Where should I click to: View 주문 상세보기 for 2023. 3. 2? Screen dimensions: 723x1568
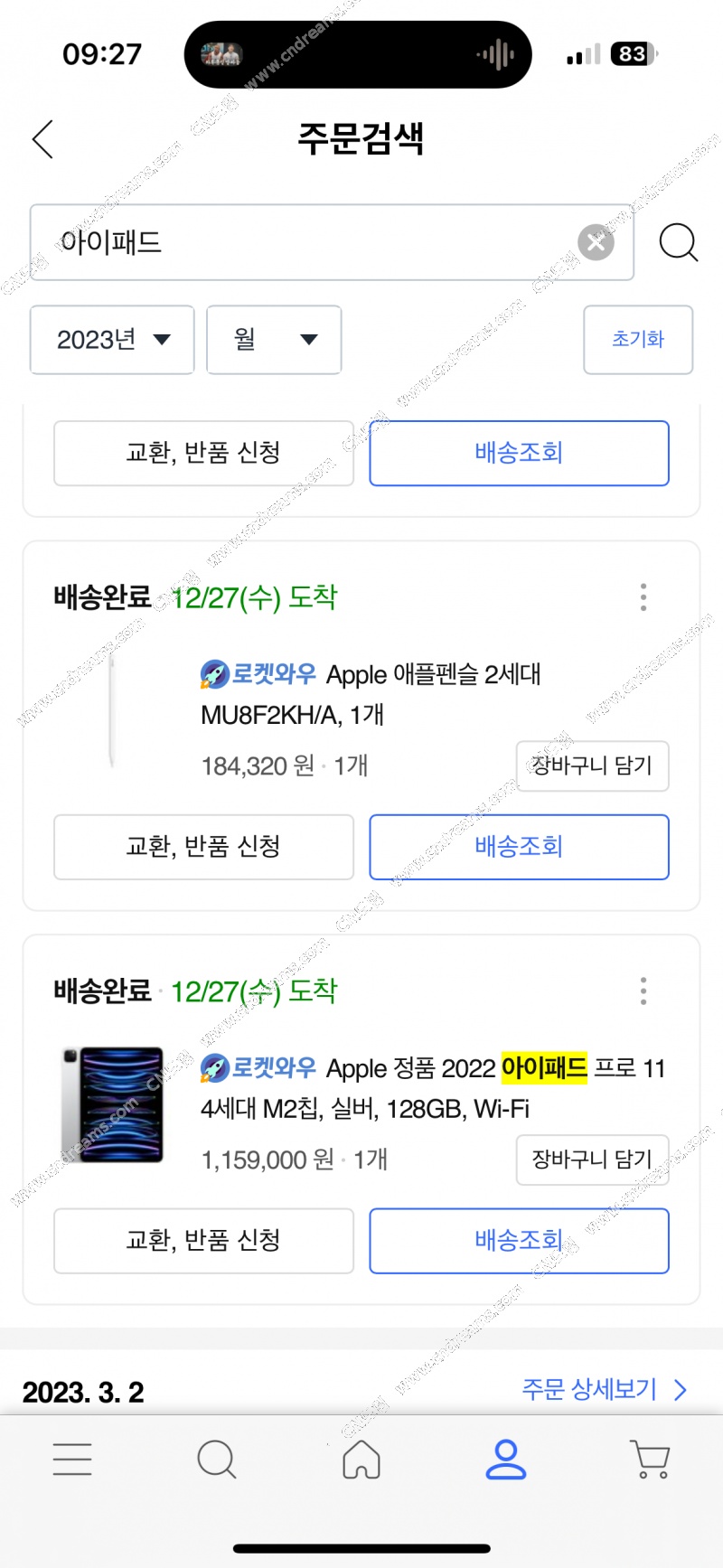(605, 1389)
